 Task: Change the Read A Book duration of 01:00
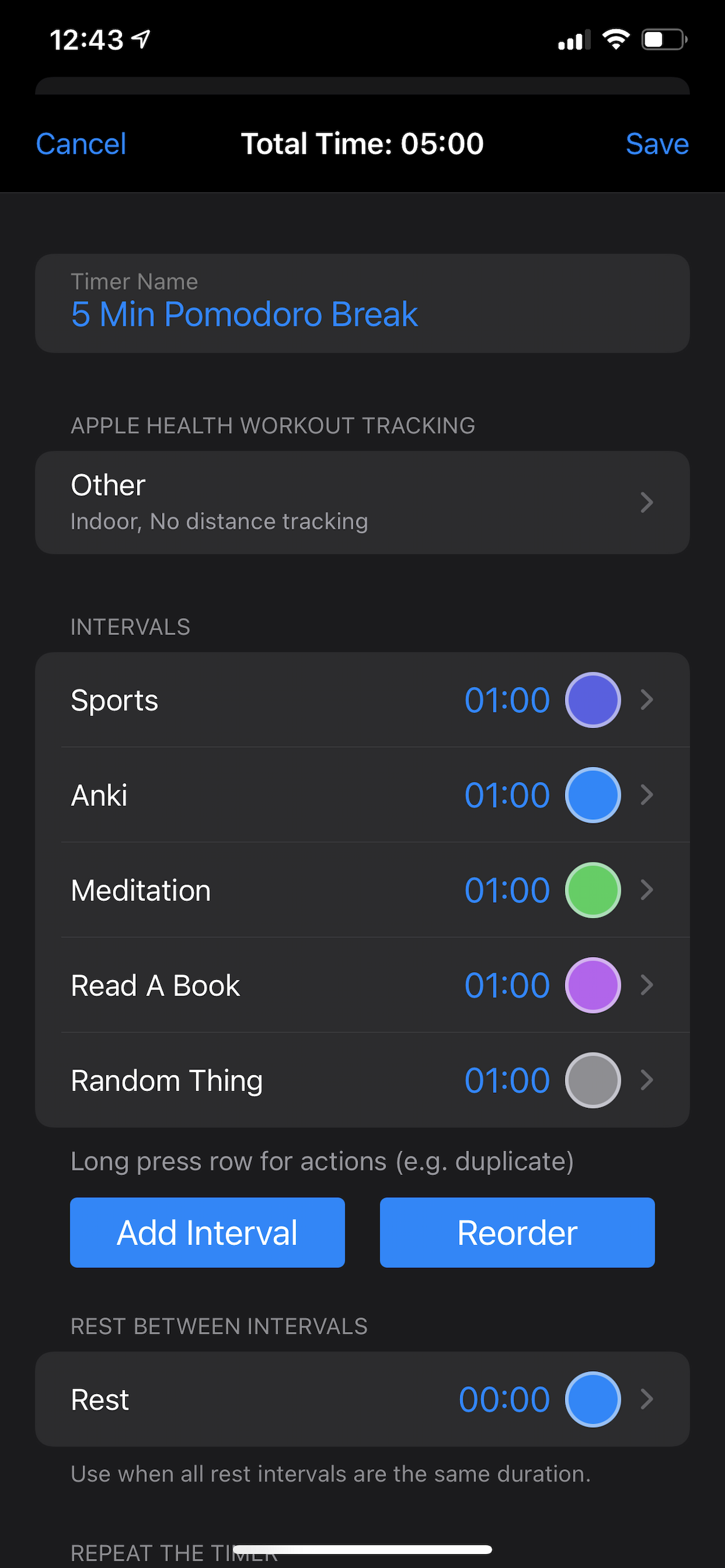(x=507, y=985)
